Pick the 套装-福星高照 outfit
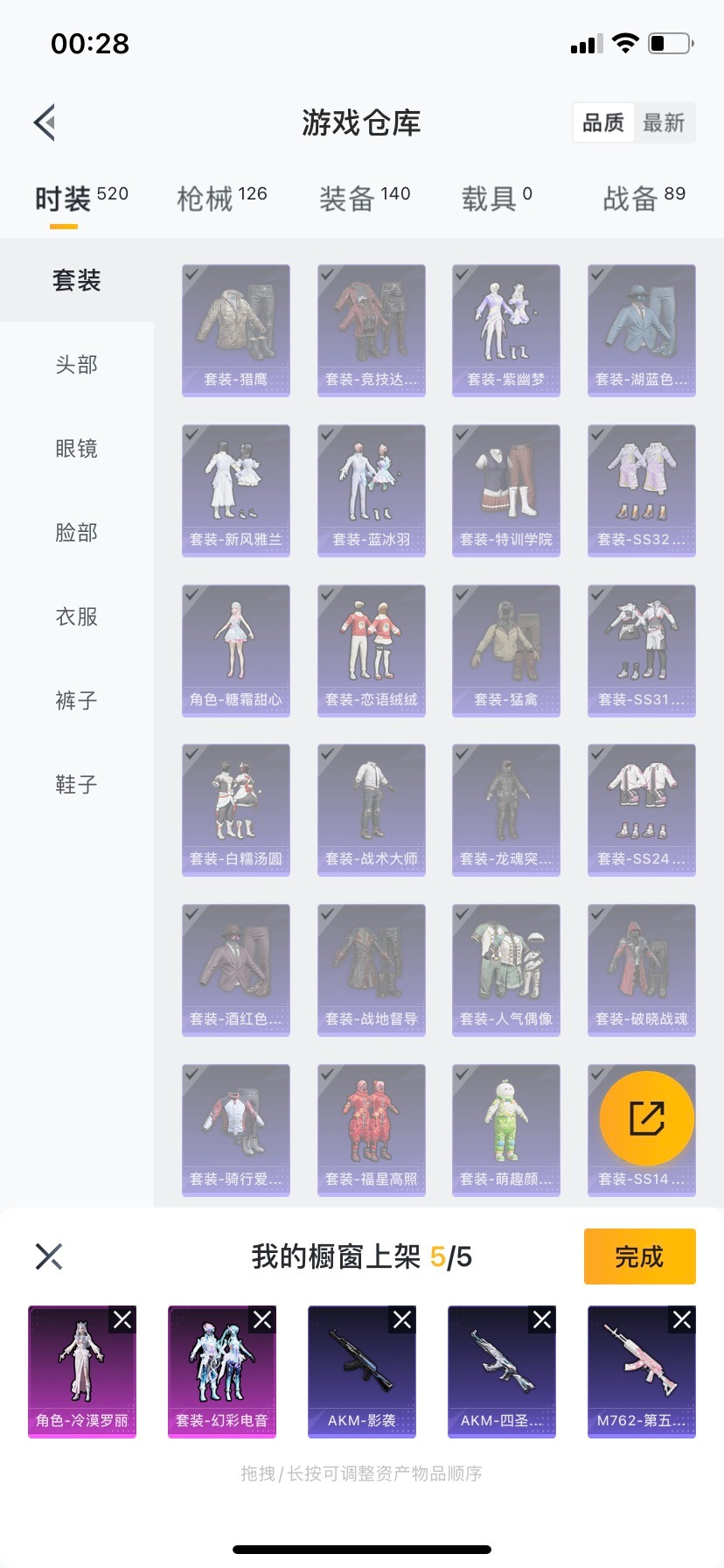 (x=372, y=1130)
